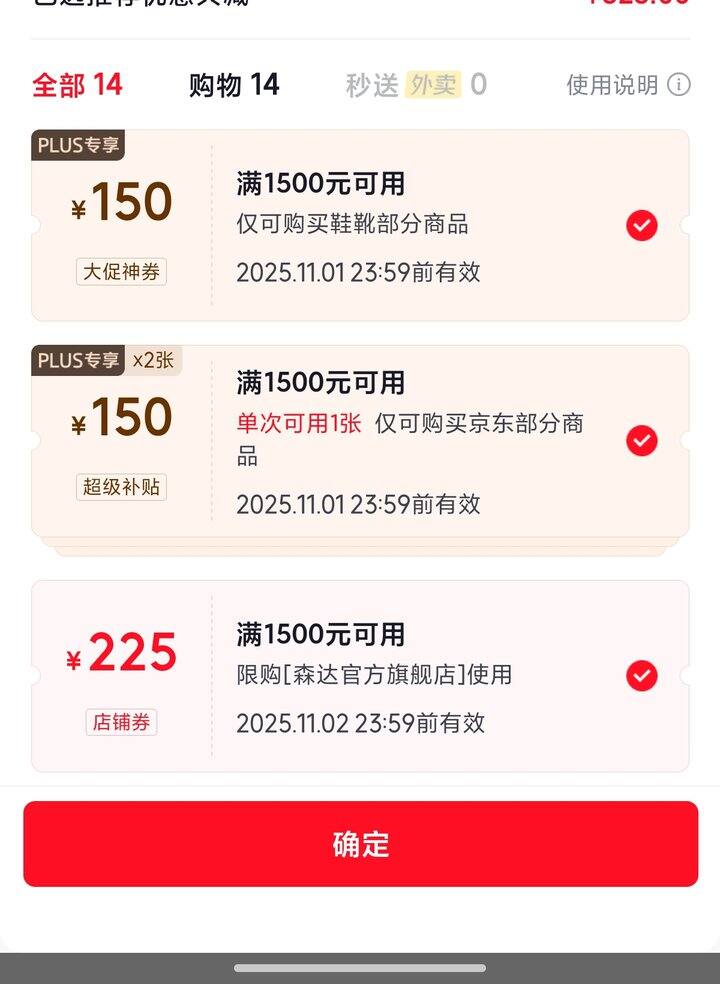Switch to the 秒送 外卖 tab
Screen dimensions: 720x984
coord(415,85)
